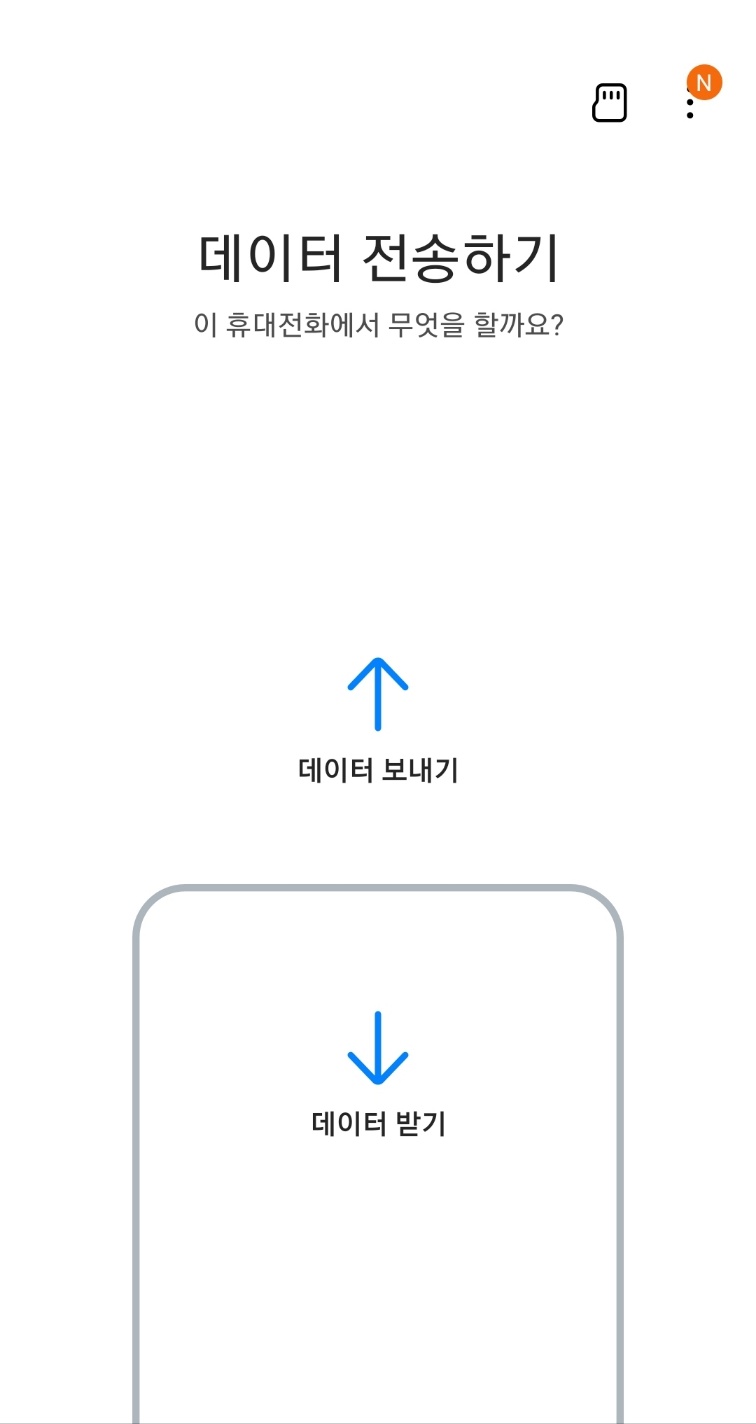This screenshot has height=1424, width=756.
Task: Click the N notification indicator
Action: pos(704,83)
